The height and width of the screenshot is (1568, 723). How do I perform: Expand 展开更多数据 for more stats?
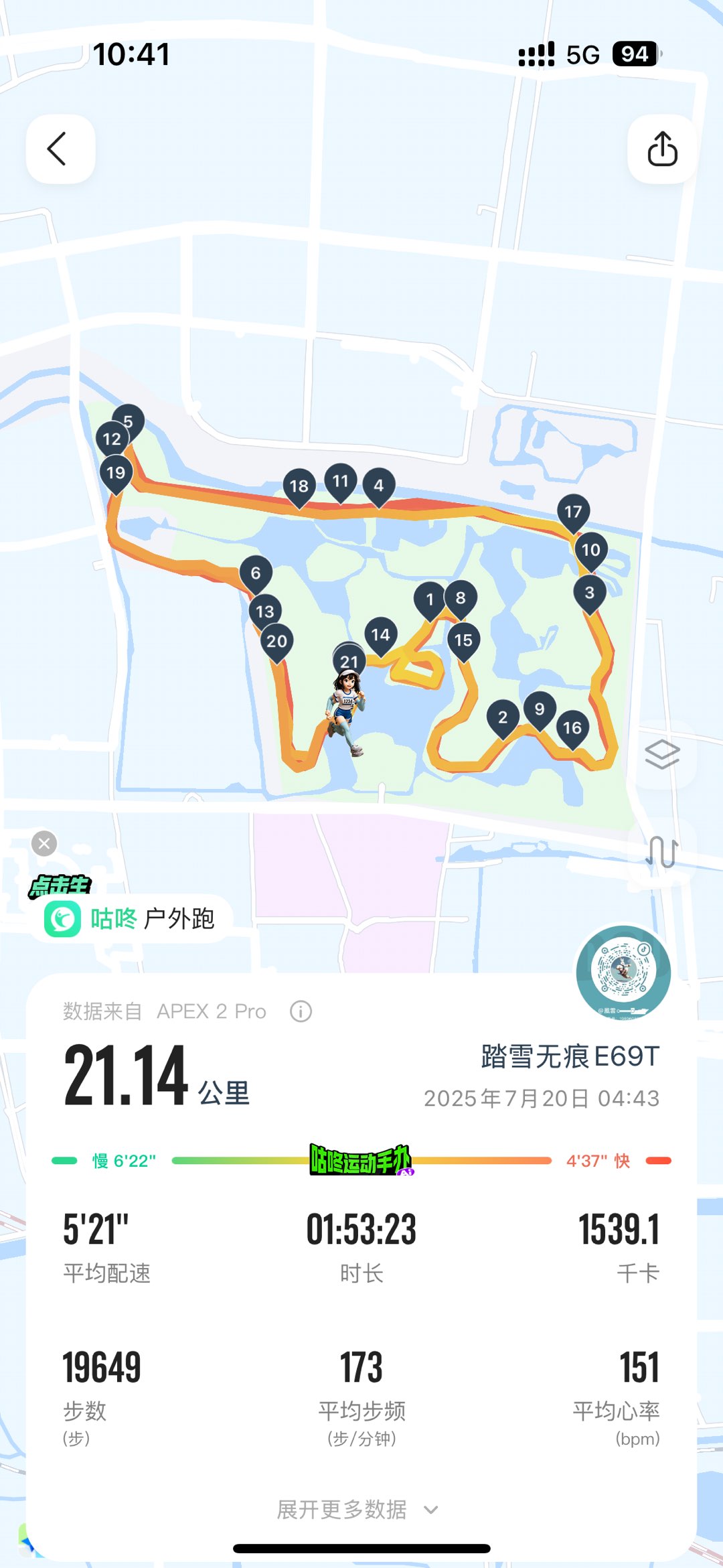358,1509
